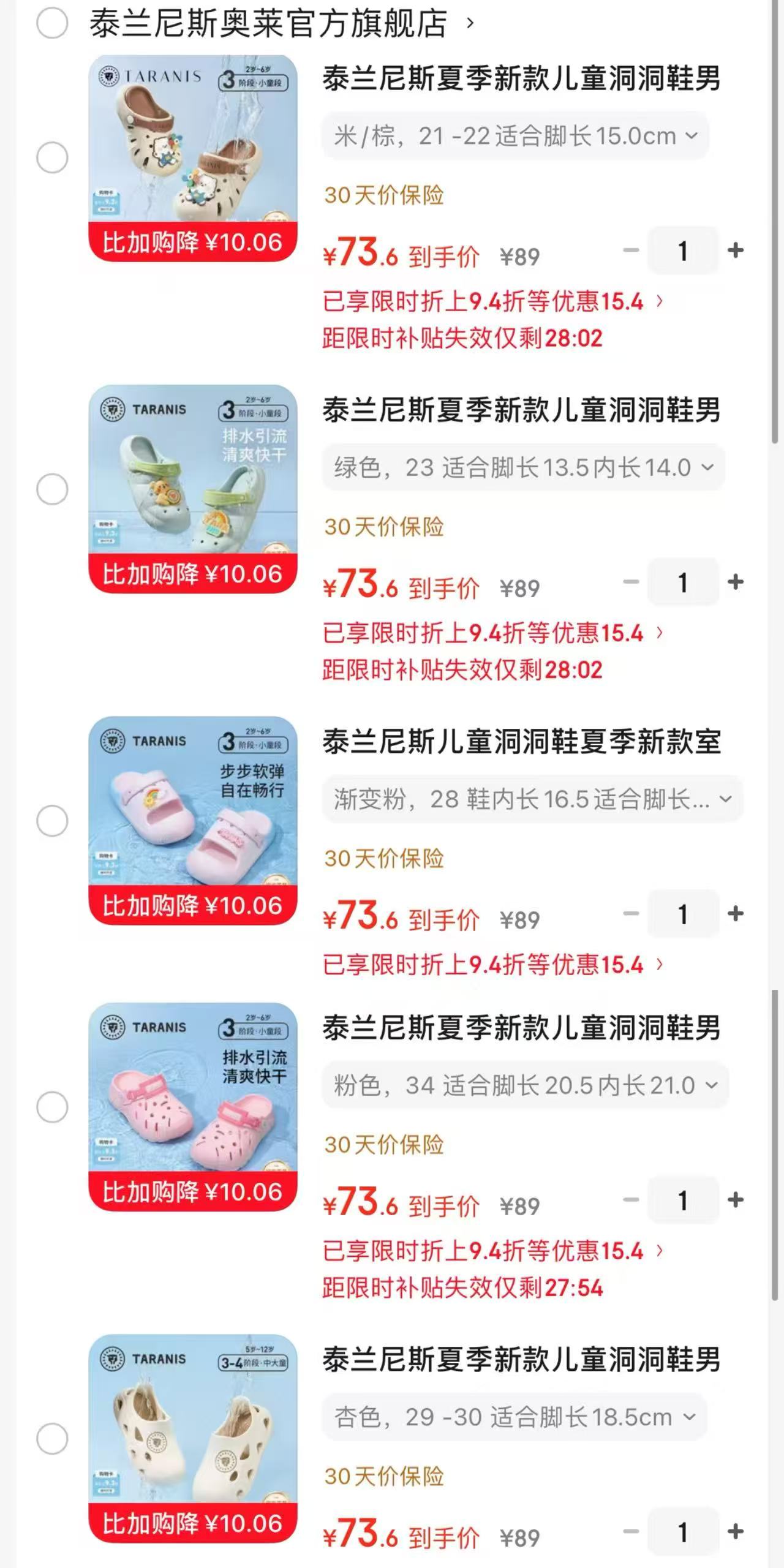Select the 米/棕 21-22 shoe item
This screenshot has width=784, height=1568.
[52, 158]
